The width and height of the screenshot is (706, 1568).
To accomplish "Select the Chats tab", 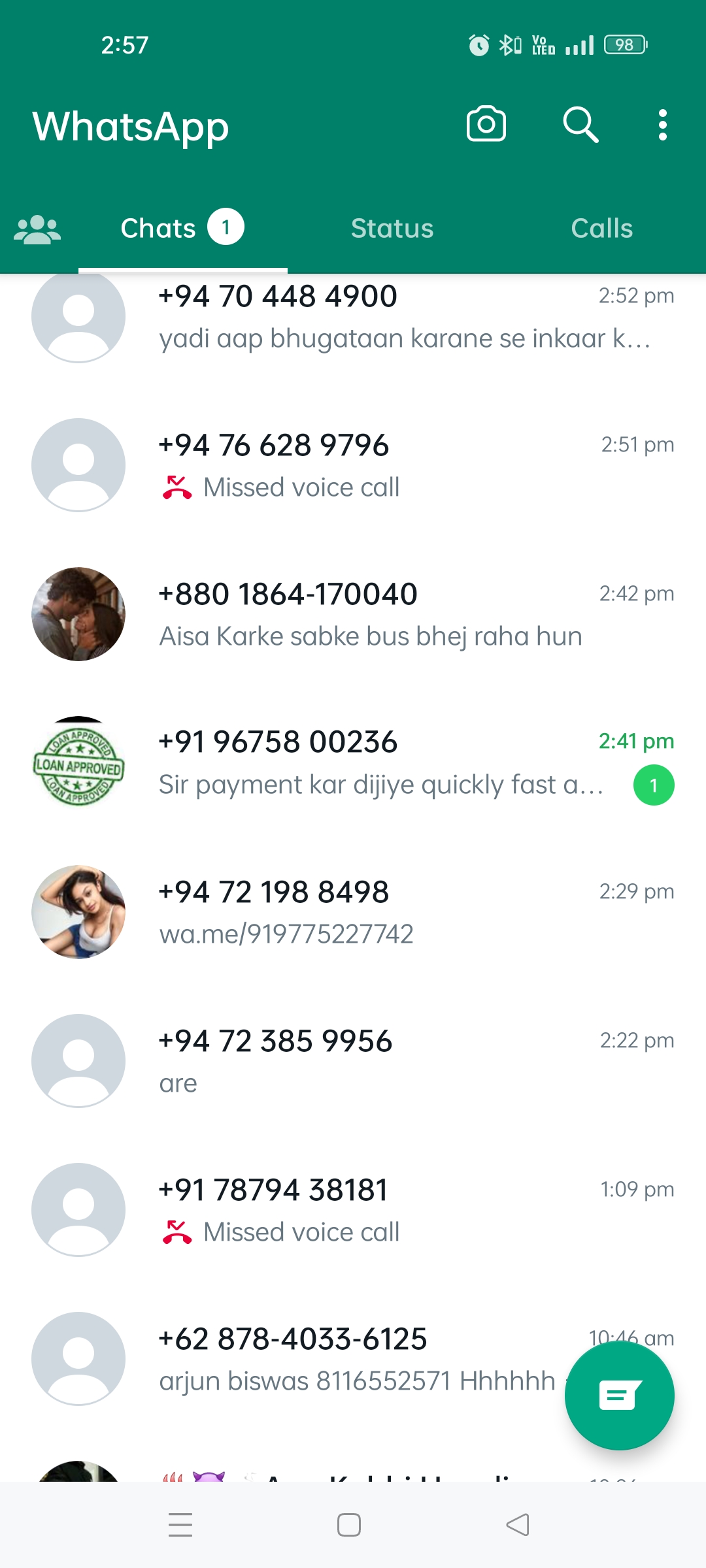I will (x=182, y=229).
